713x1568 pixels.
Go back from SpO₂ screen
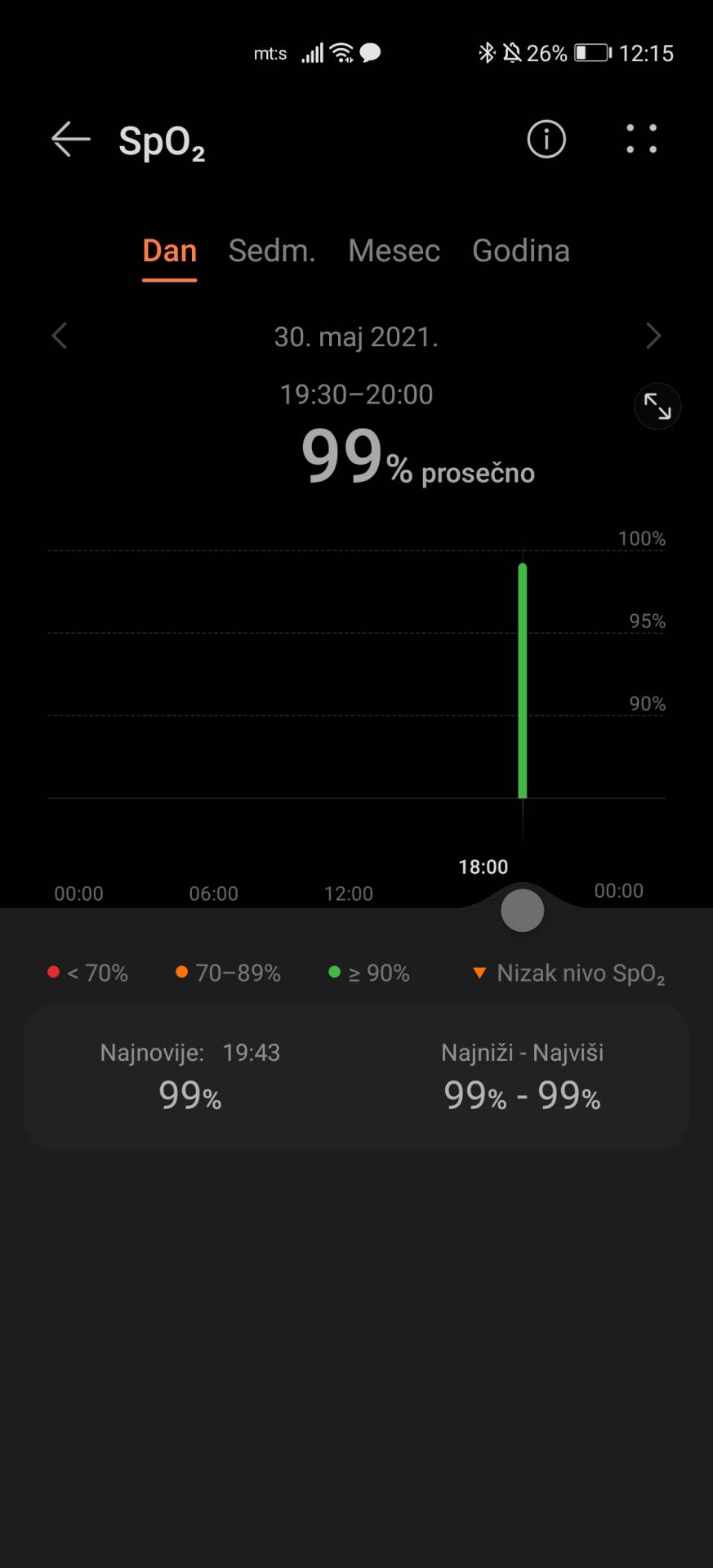click(x=70, y=140)
